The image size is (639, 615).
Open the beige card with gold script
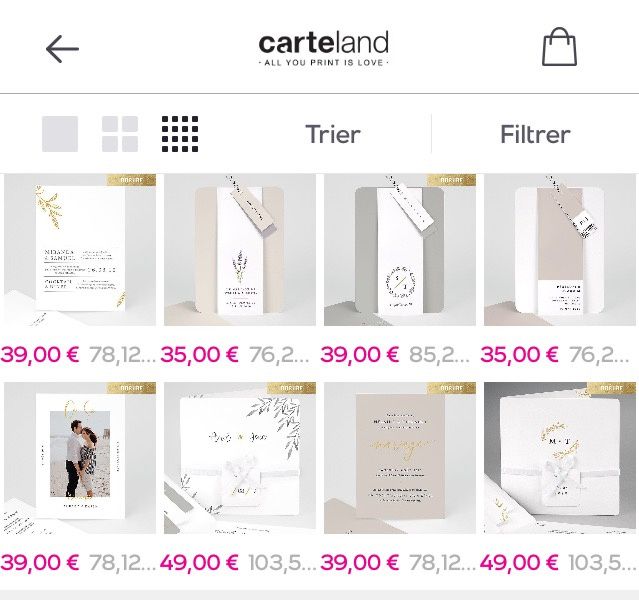pyautogui.click(x=400, y=458)
